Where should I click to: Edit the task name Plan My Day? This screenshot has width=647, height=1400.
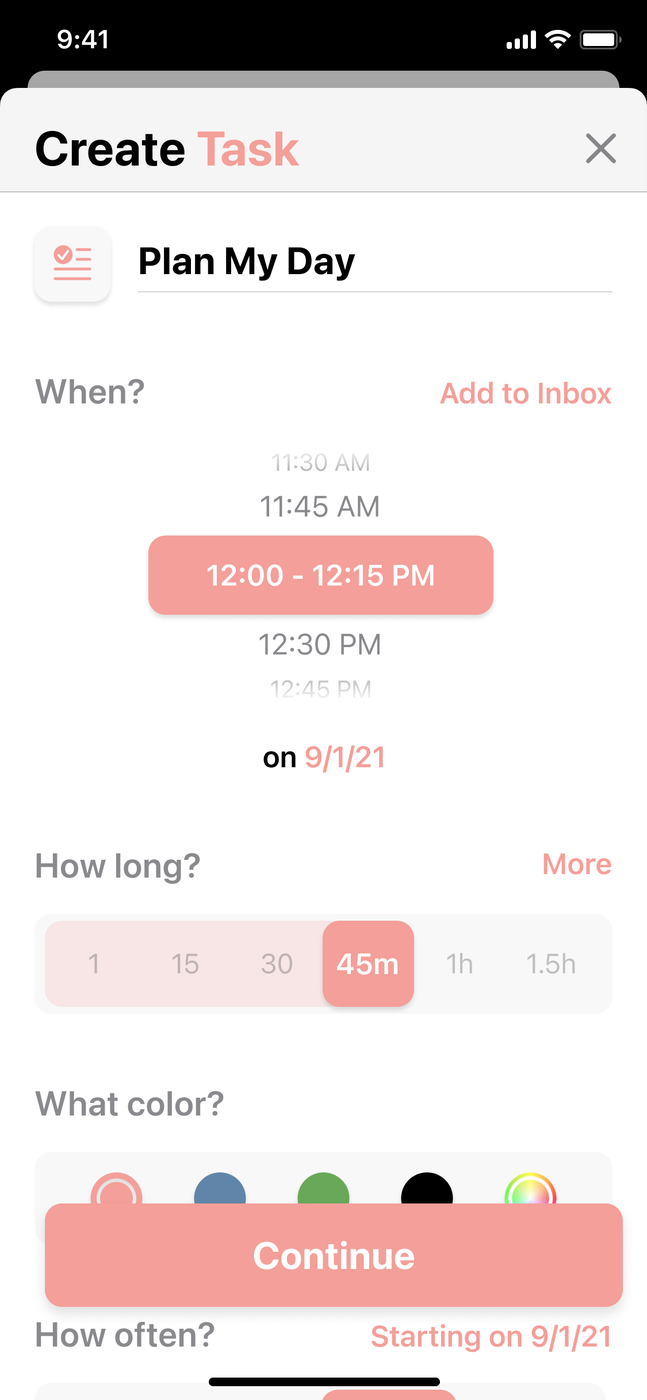pos(374,262)
